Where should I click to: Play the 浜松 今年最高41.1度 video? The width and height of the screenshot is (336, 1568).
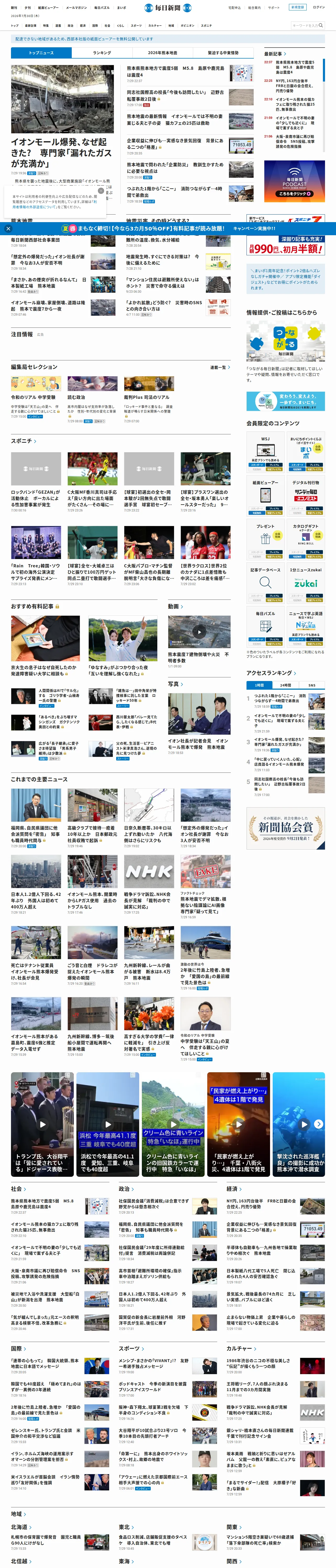pos(108,1124)
